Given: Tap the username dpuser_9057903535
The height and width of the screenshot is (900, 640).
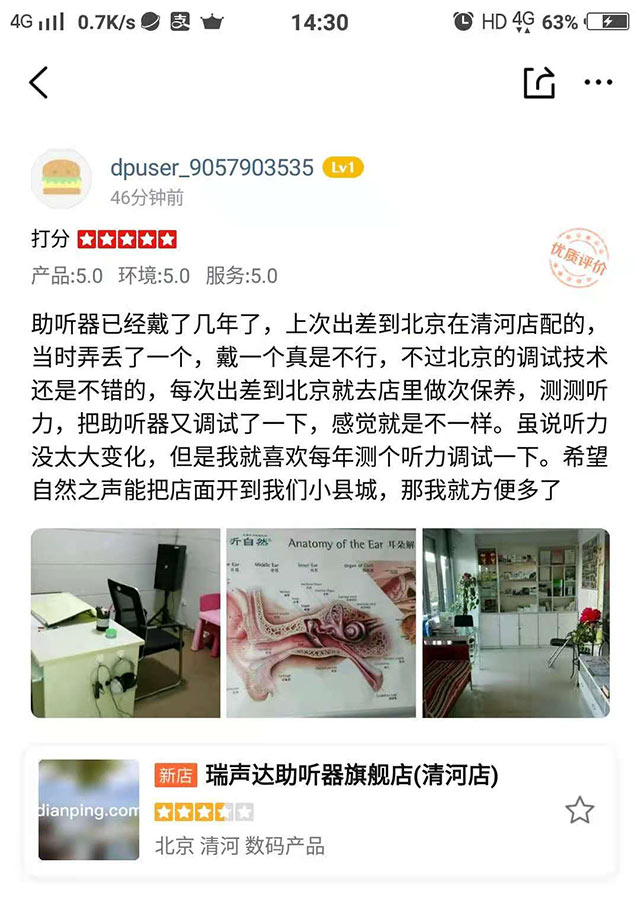Looking at the screenshot, I should coord(212,167).
